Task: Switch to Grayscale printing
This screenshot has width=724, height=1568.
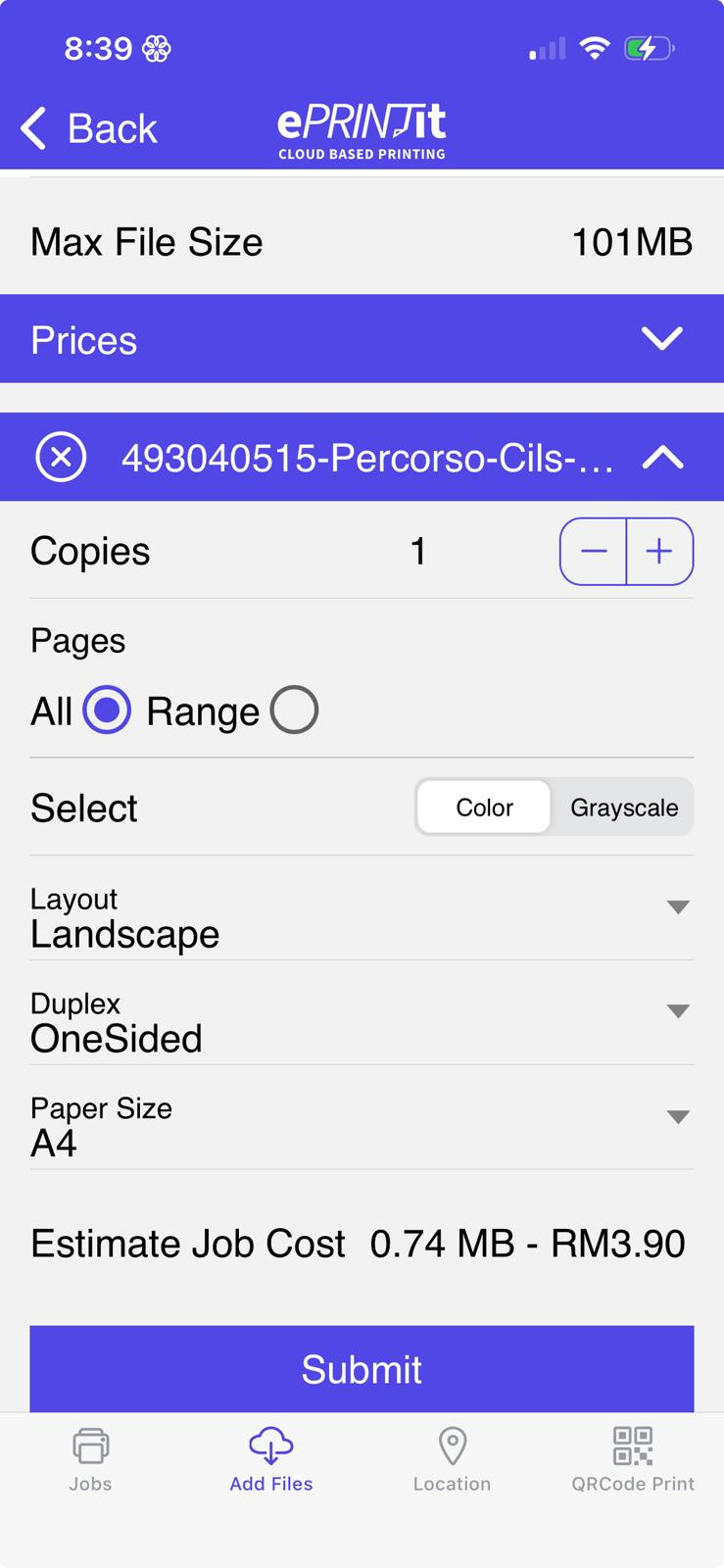Action: click(x=623, y=808)
